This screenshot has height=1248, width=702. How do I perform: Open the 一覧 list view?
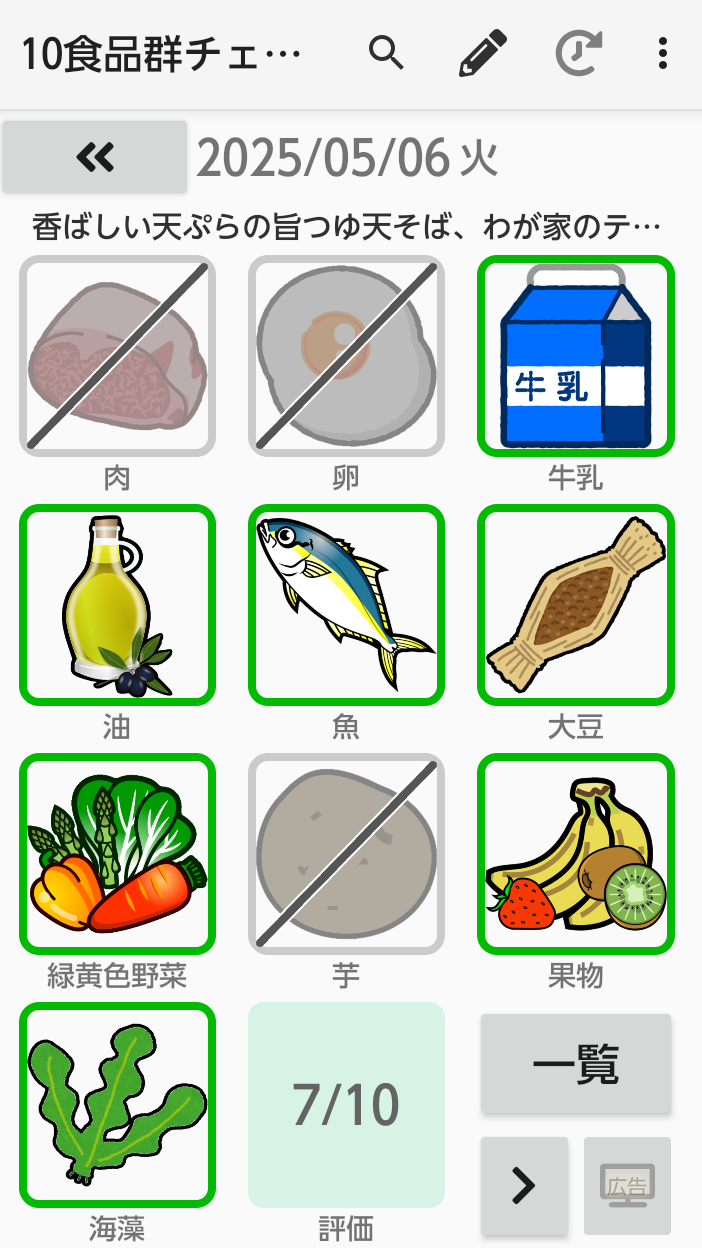pyautogui.click(x=576, y=1063)
